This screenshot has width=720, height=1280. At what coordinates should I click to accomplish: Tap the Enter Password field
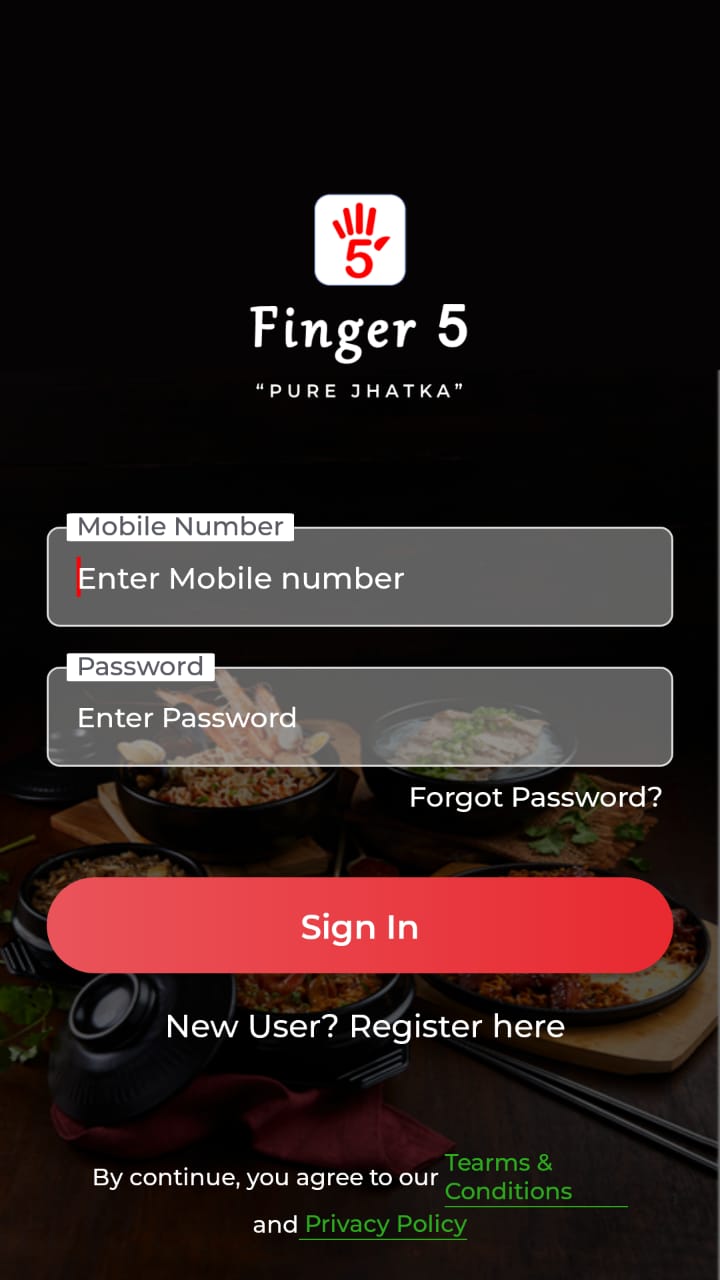[x=360, y=718]
